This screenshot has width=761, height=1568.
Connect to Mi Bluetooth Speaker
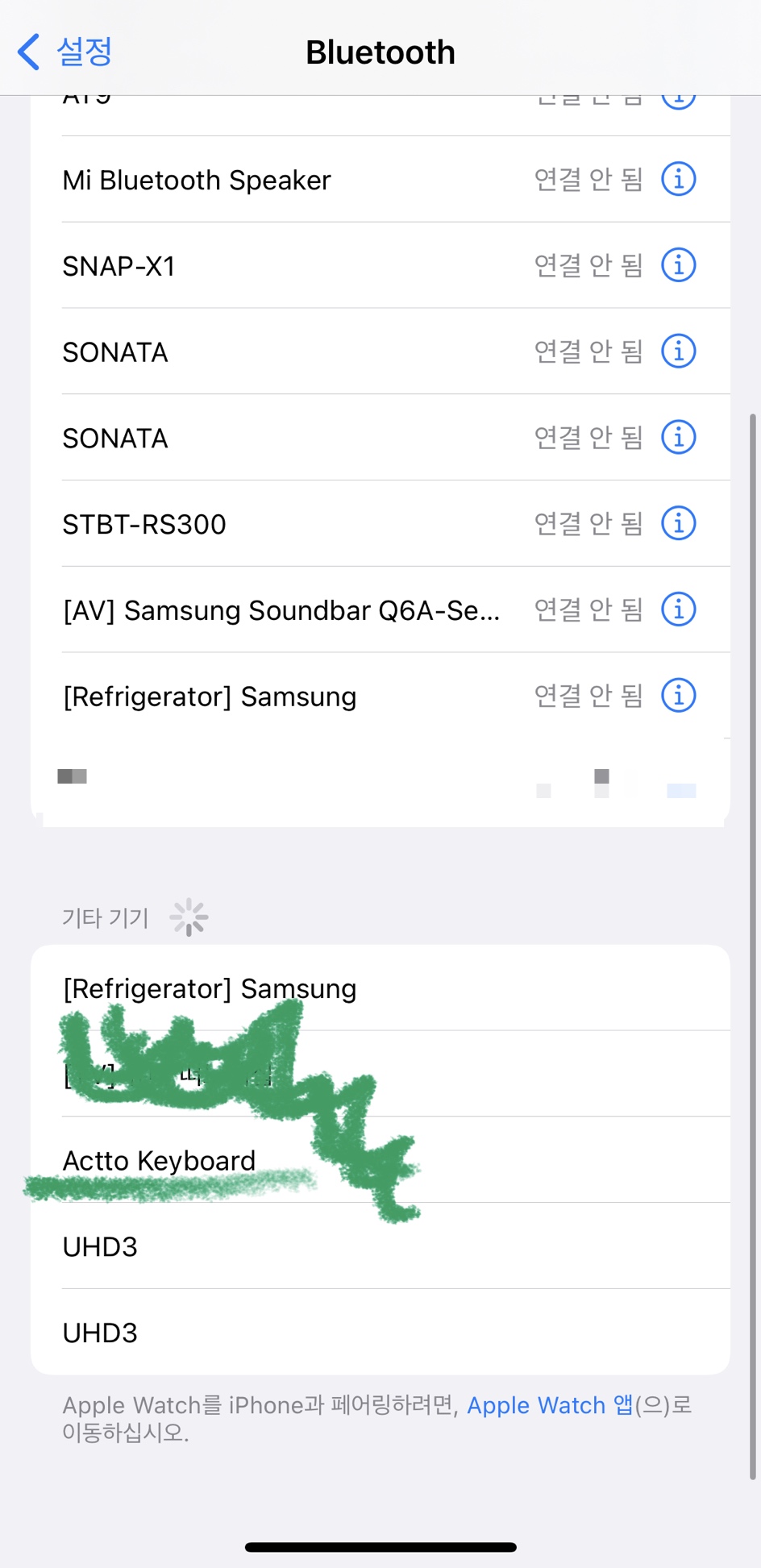pyautogui.click(x=380, y=179)
